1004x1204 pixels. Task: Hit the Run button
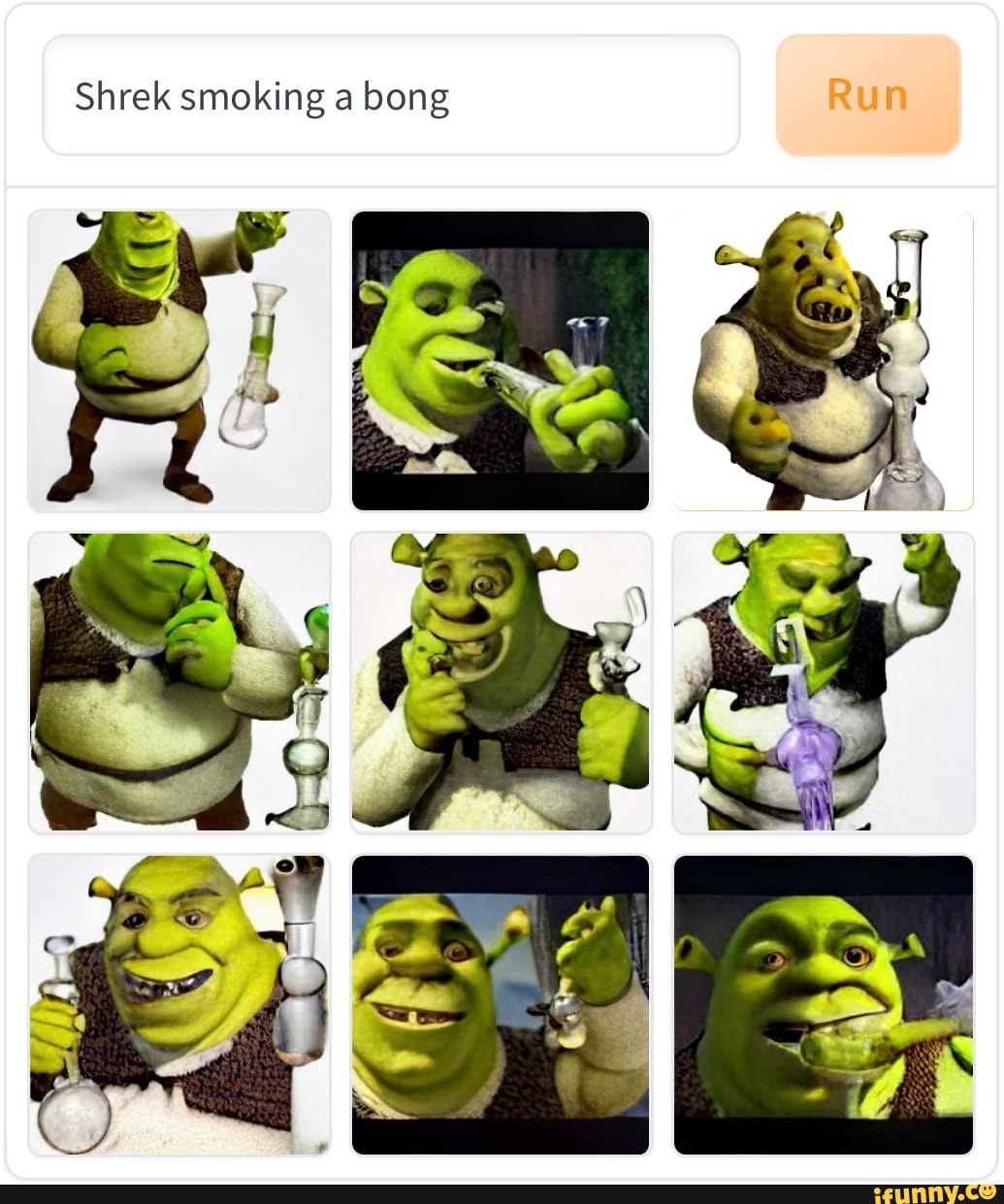868,95
